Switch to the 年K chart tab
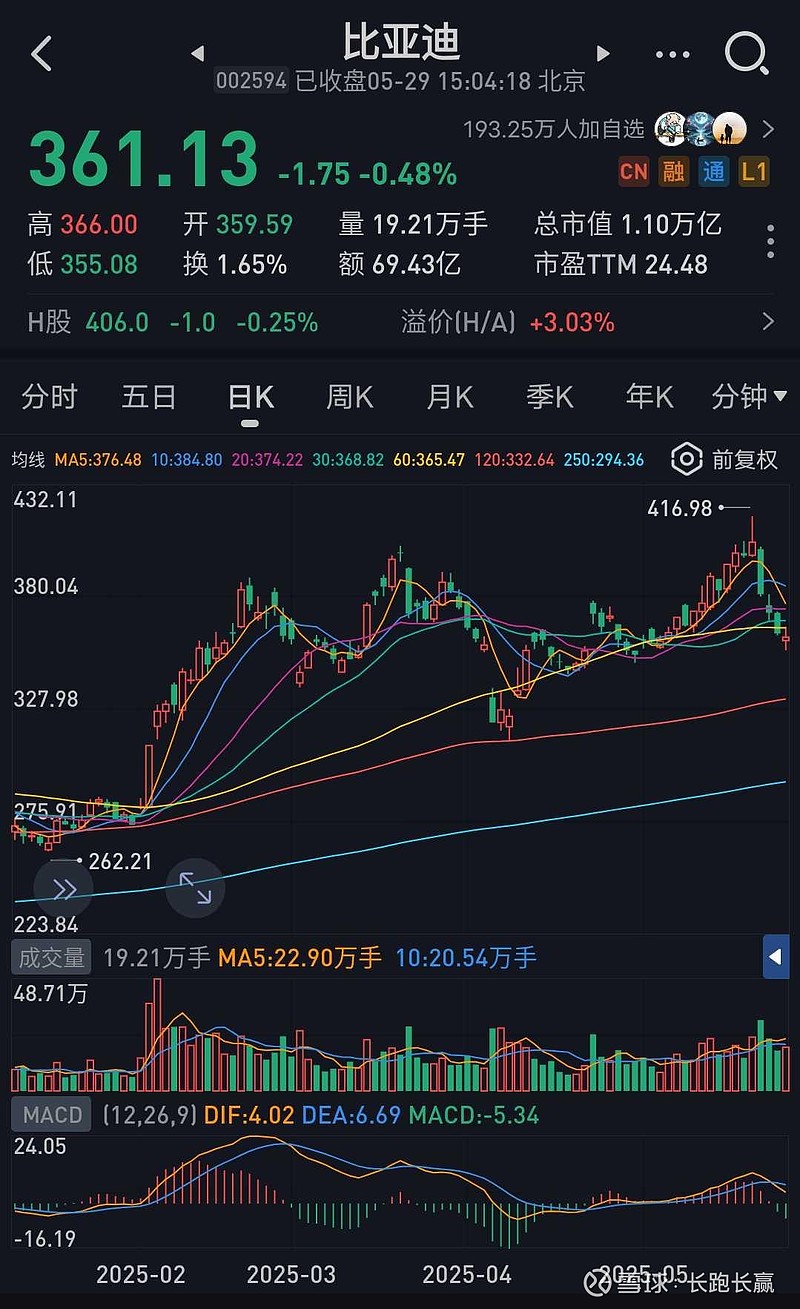 tap(650, 397)
